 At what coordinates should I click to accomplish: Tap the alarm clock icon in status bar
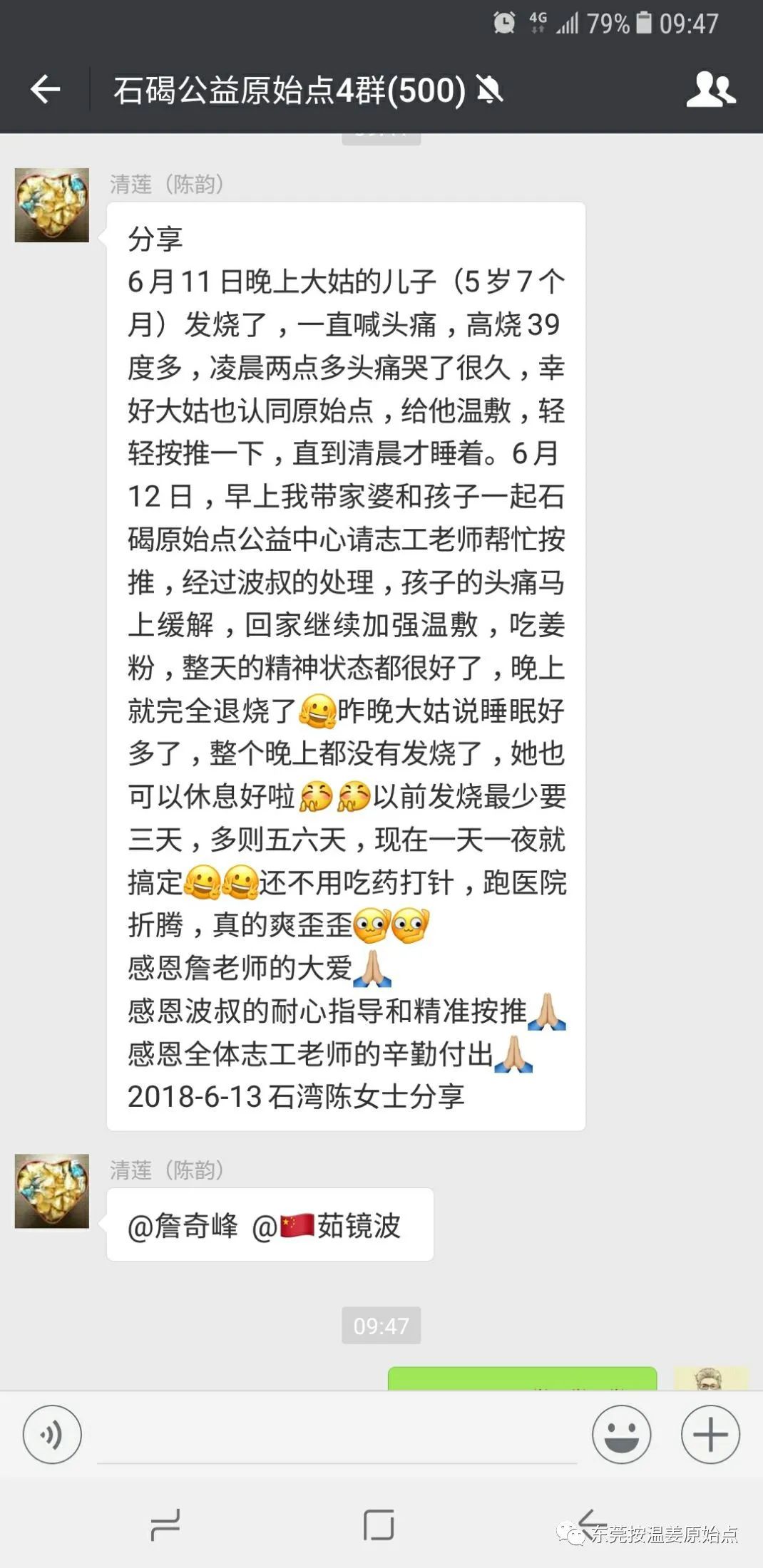point(503,24)
